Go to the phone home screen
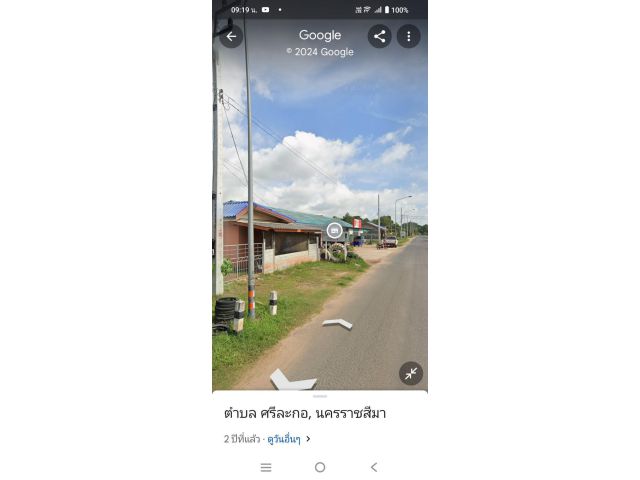This screenshot has width=640, height=480. coord(320,467)
